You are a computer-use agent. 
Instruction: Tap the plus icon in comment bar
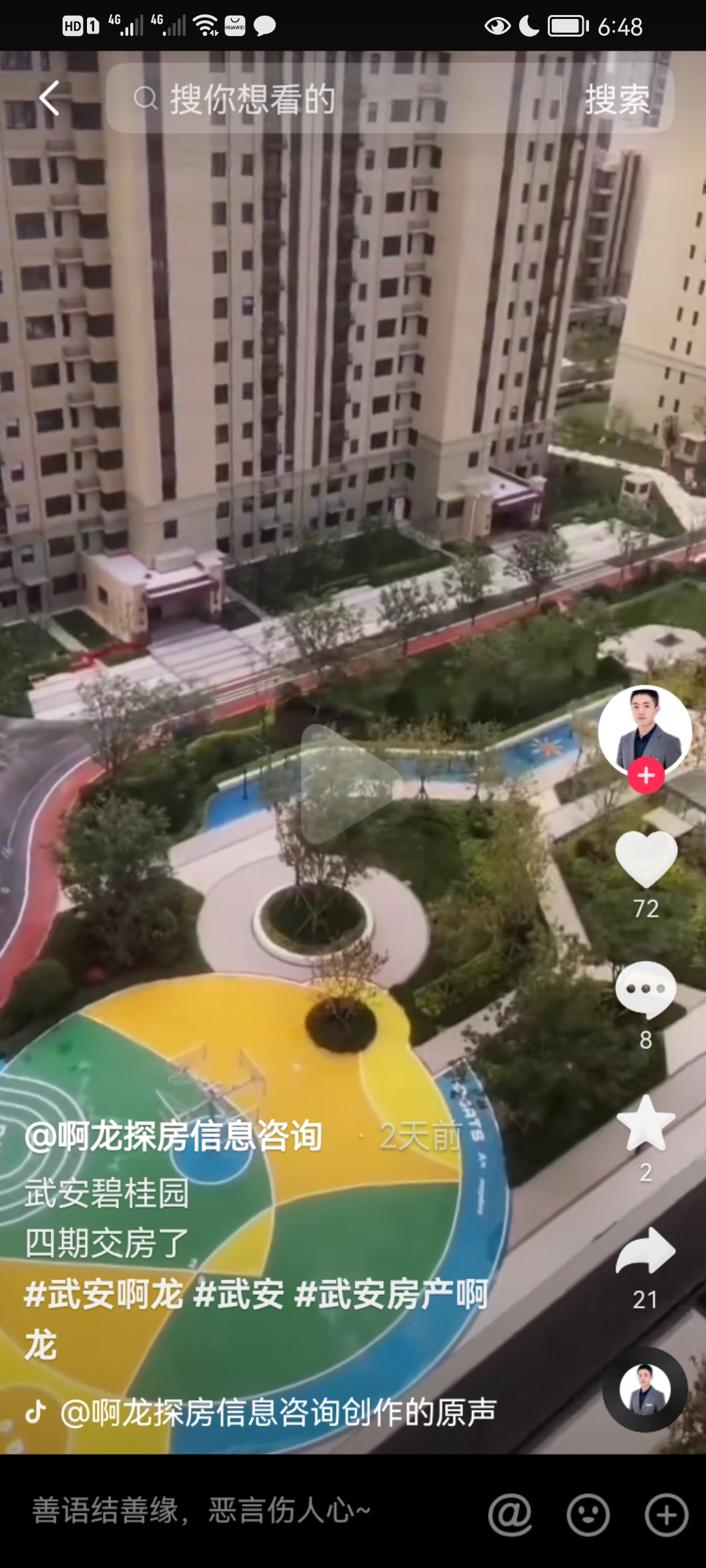coord(666,1514)
